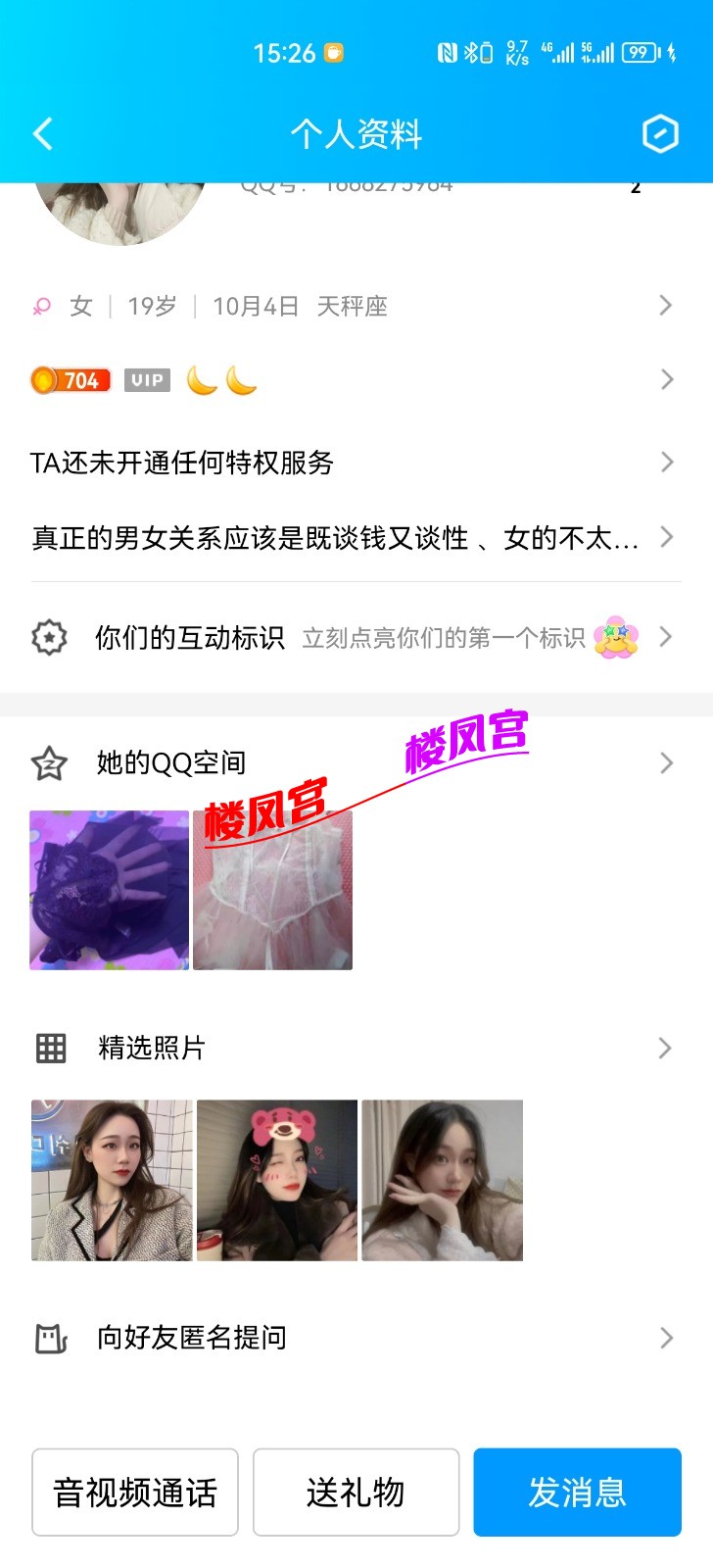This screenshot has width=713, height=1568.
Task: Expand the privilege services row
Action: pos(667,463)
